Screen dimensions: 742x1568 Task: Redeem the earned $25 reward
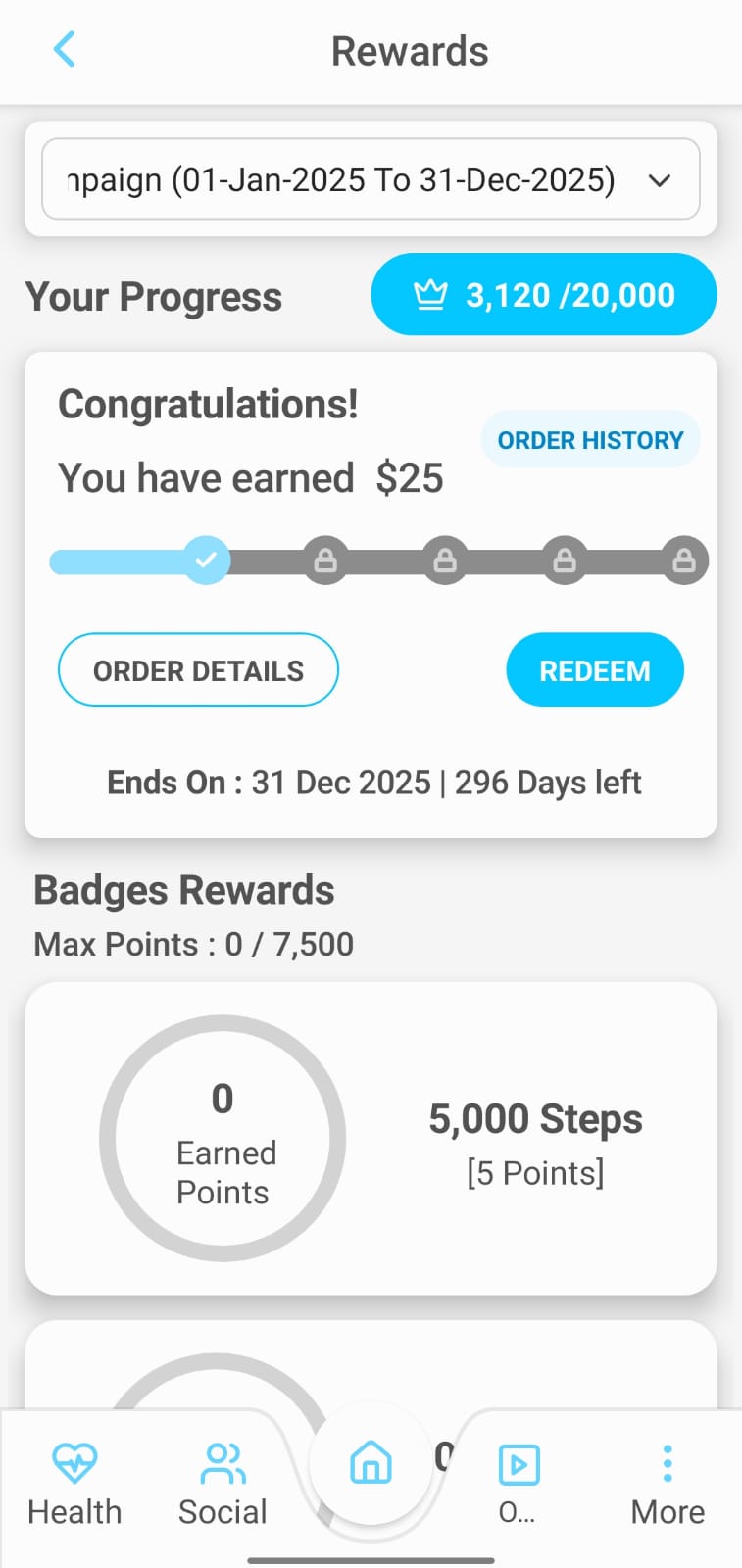[594, 670]
